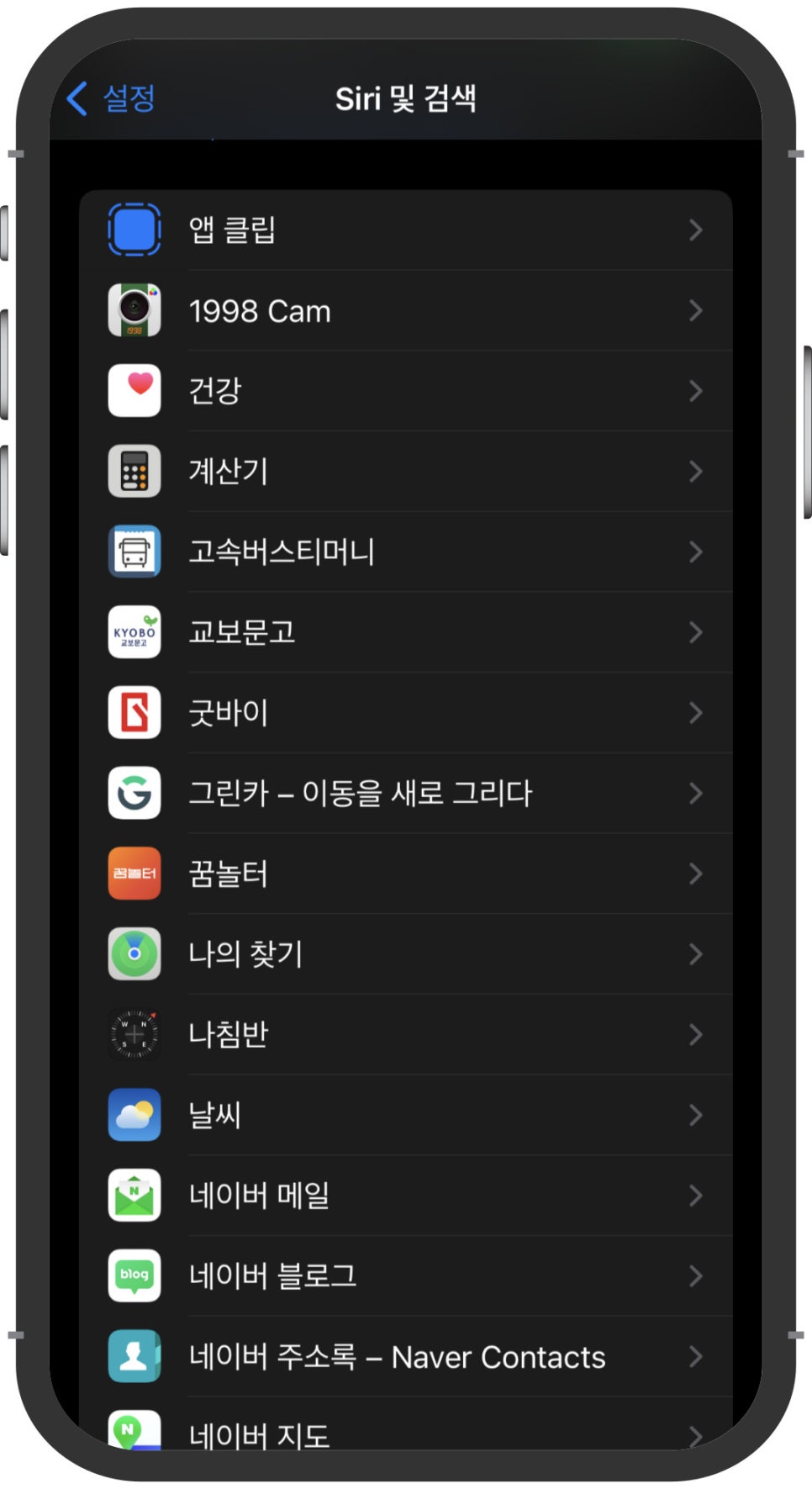Open the 네이버 블로그 row

point(405,1276)
